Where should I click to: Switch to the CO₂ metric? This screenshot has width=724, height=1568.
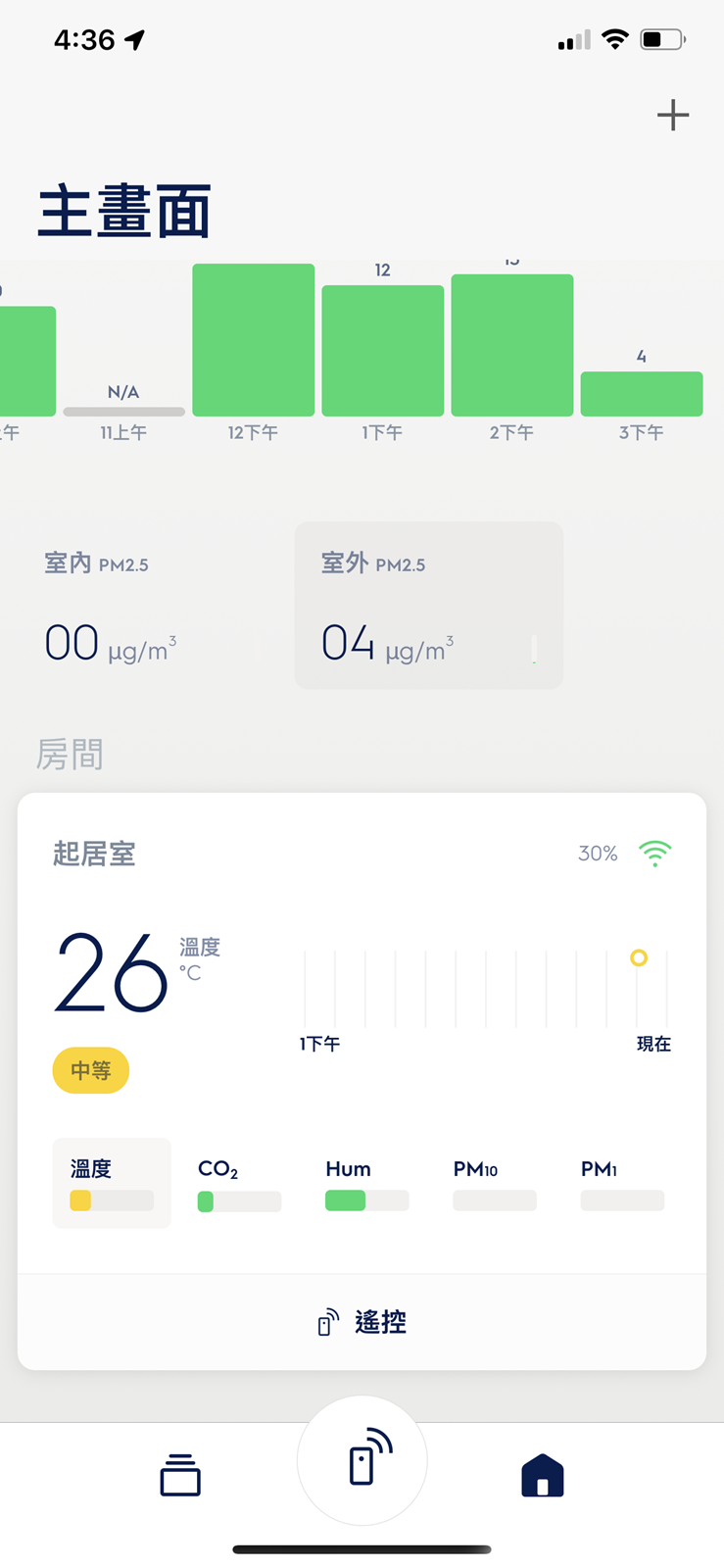pyautogui.click(x=238, y=1183)
